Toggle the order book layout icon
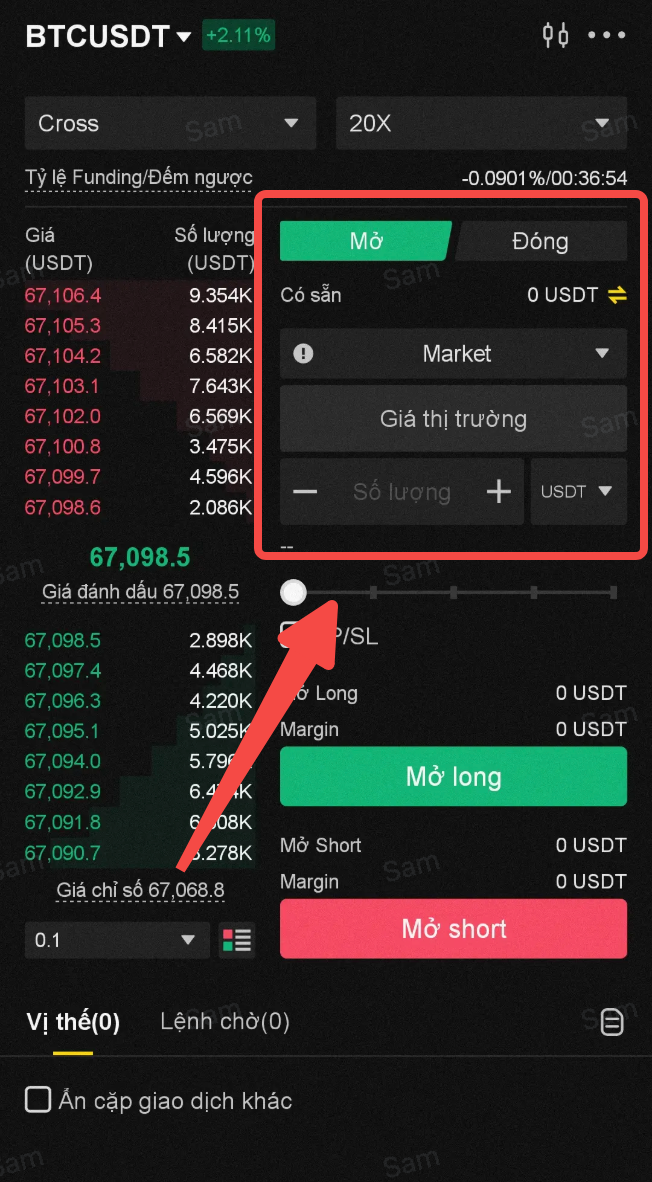This screenshot has height=1182, width=652. [x=237, y=940]
